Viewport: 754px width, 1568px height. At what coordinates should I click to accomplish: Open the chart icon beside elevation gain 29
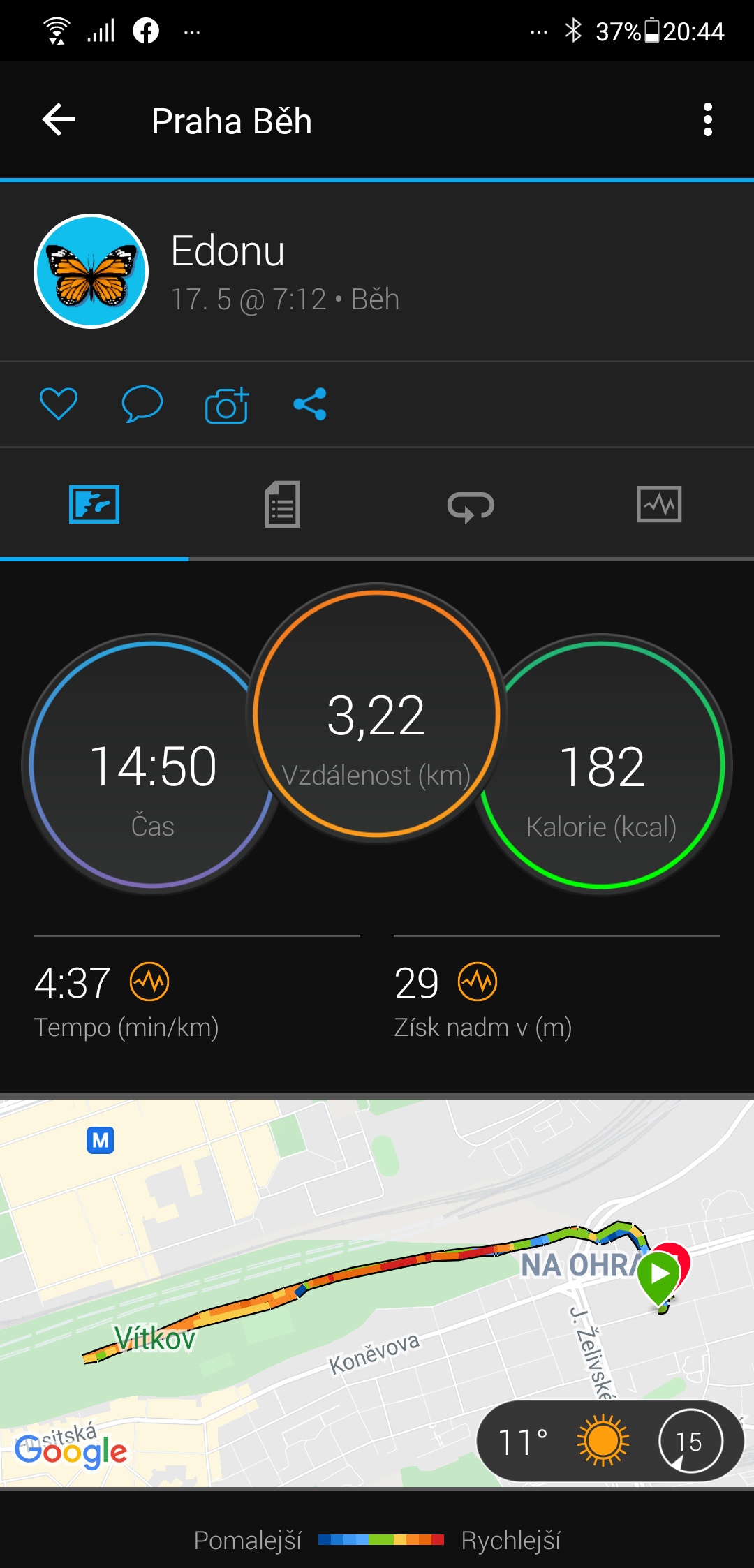point(478,982)
